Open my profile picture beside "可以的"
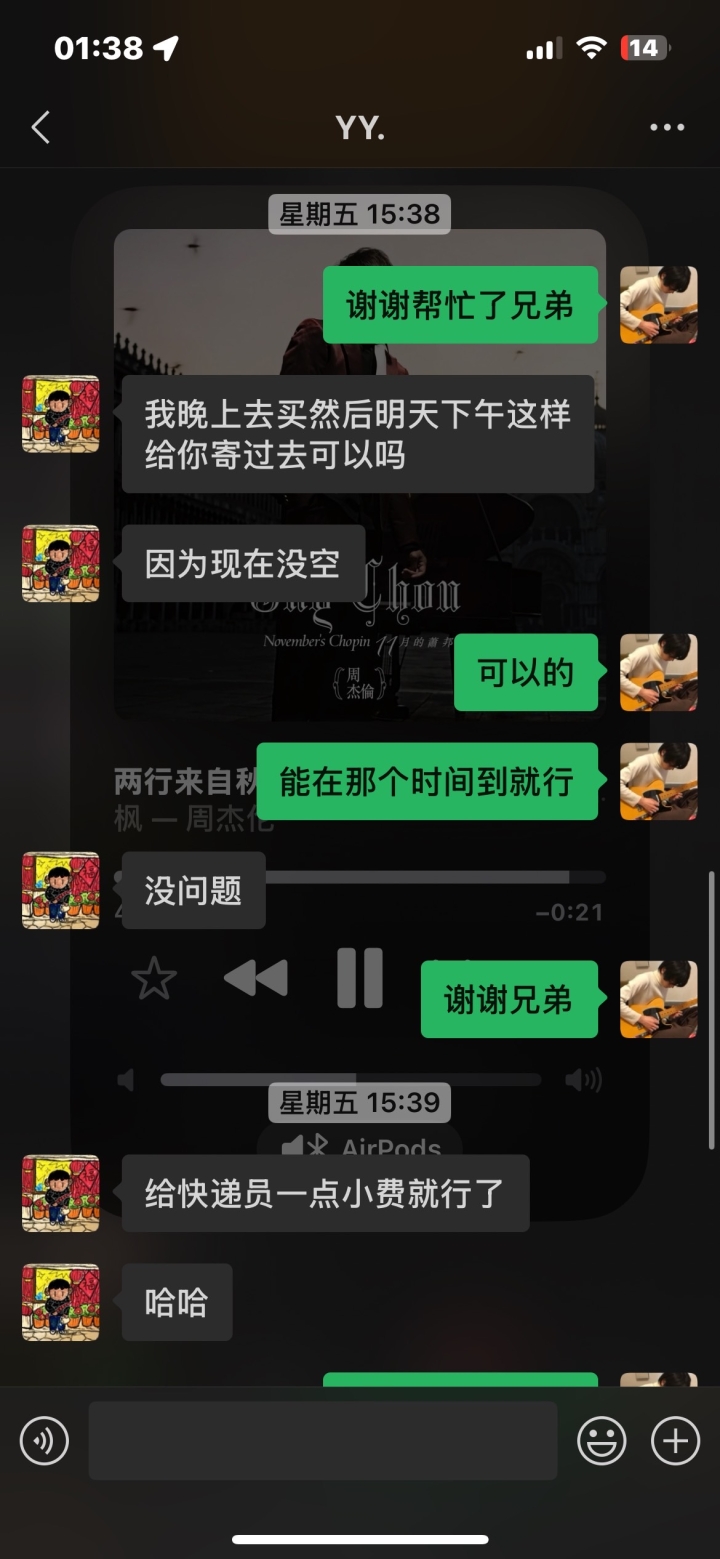The height and width of the screenshot is (1559, 720). click(658, 672)
